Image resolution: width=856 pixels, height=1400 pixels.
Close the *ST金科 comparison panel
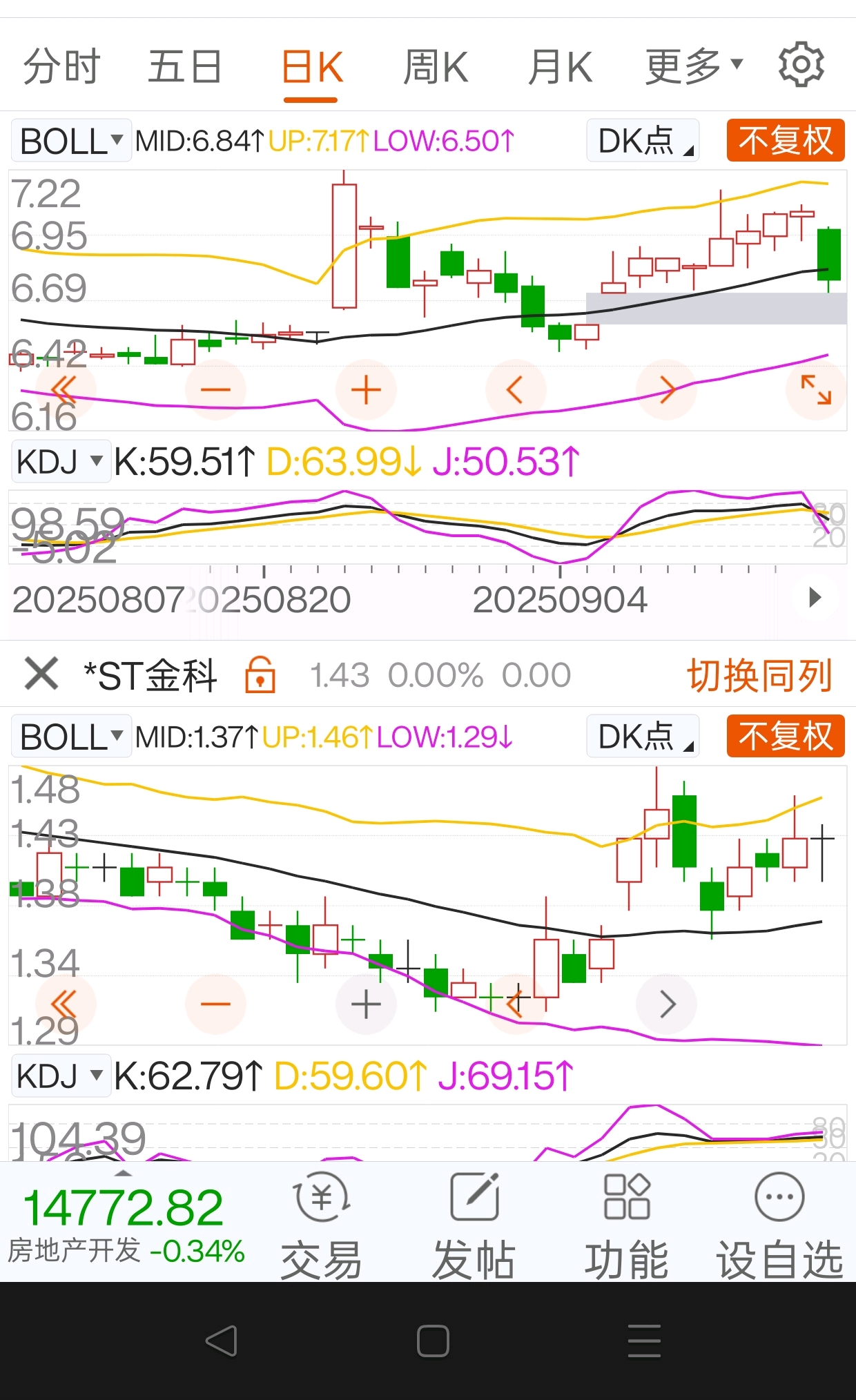[x=41, y=673]
